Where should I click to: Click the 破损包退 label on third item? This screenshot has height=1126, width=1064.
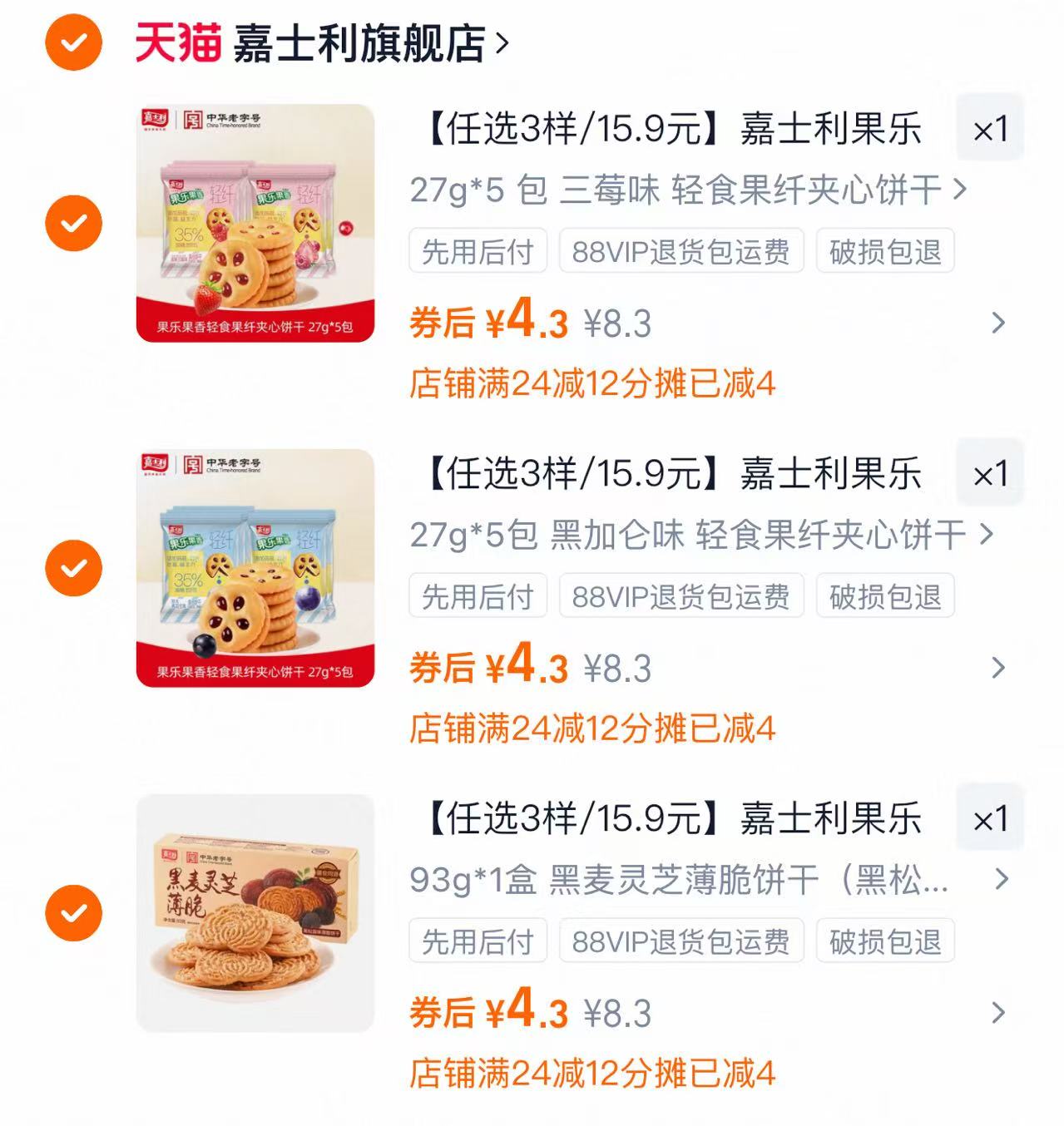(883, 941)
